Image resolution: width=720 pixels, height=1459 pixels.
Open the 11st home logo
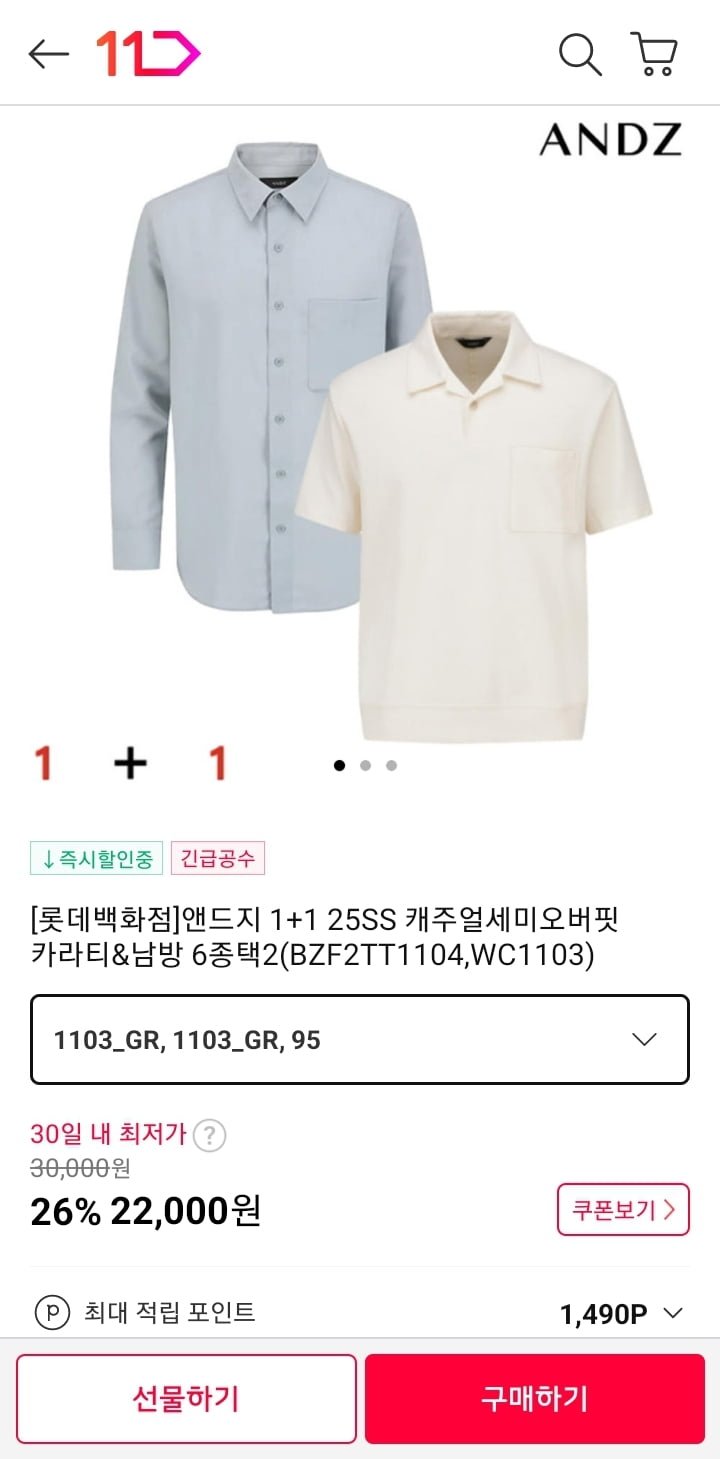[x=148, y=54]
